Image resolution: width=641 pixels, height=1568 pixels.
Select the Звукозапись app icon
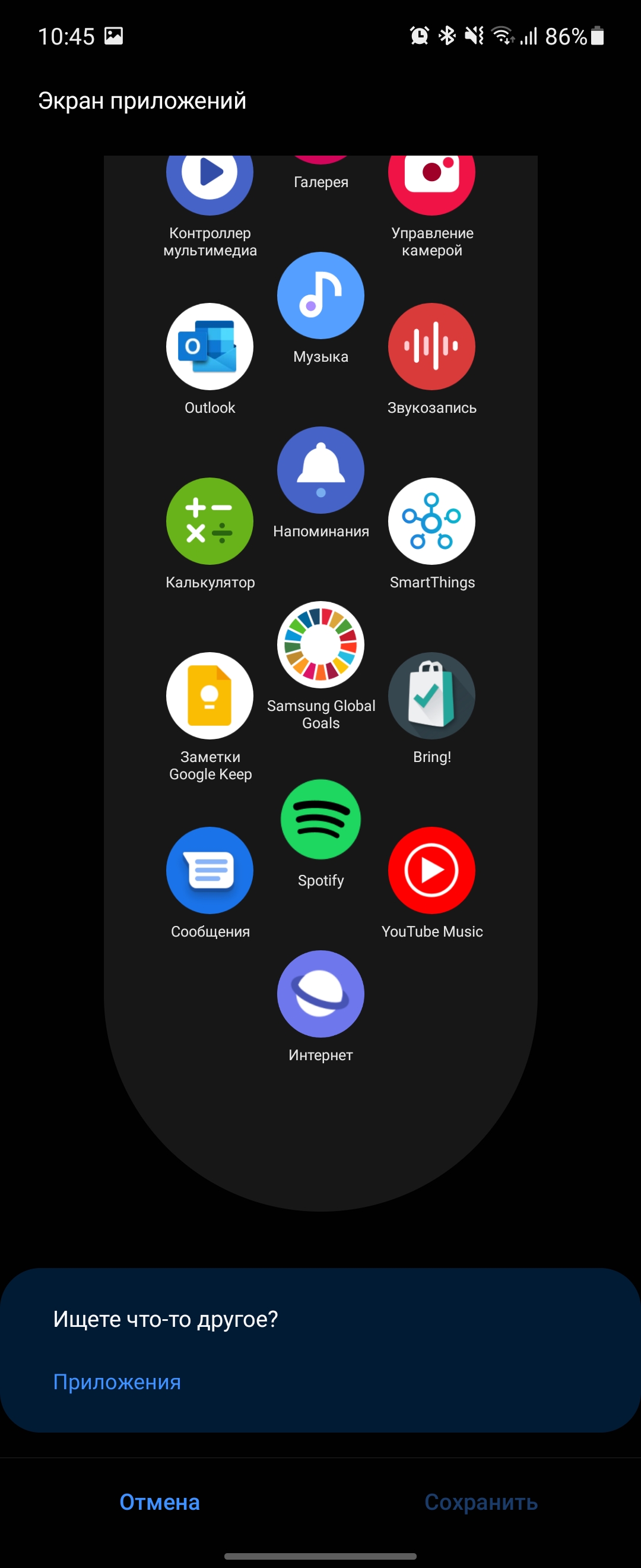(x=432, y=346)
